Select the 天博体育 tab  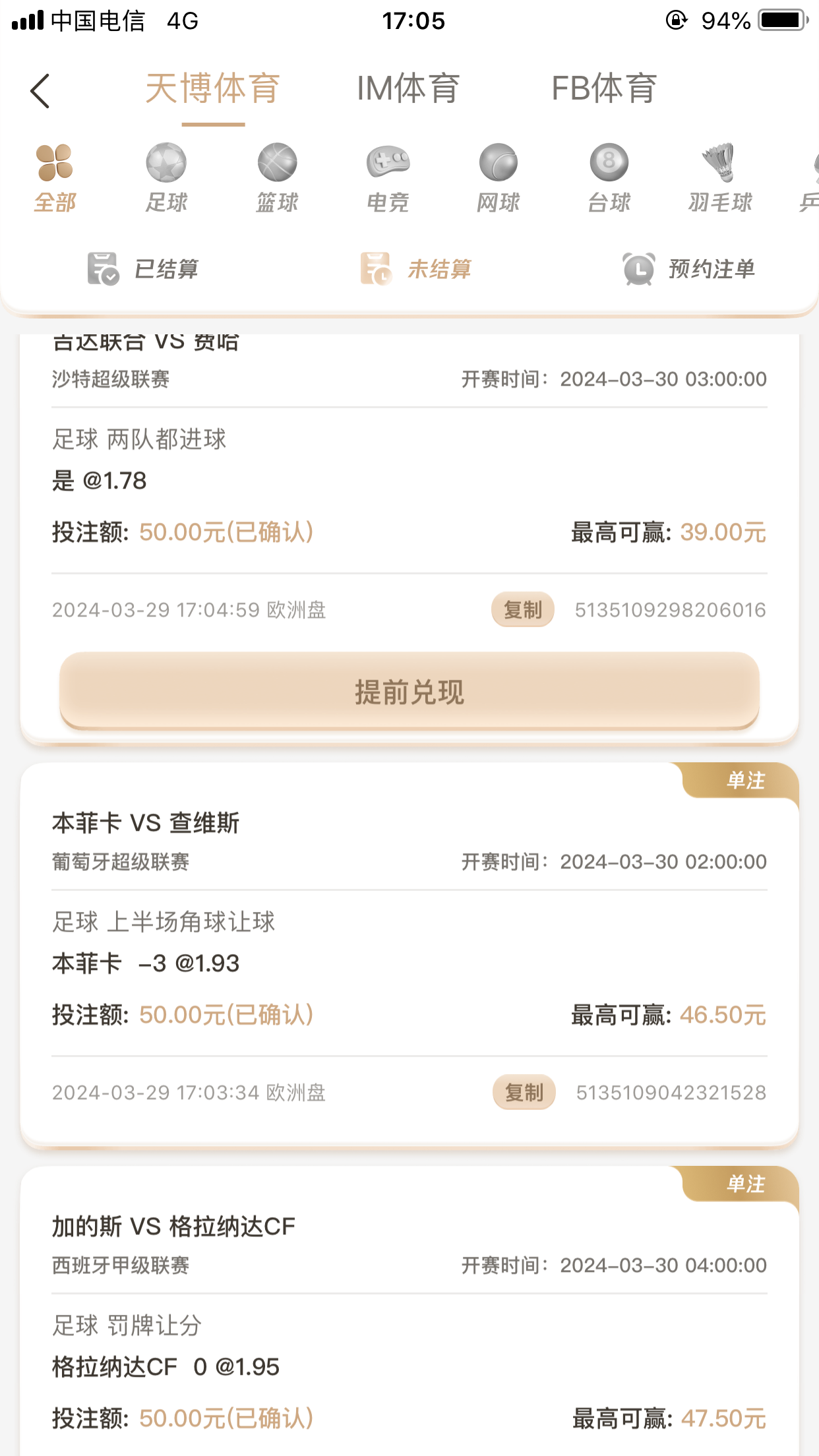(x=213, y=88)
